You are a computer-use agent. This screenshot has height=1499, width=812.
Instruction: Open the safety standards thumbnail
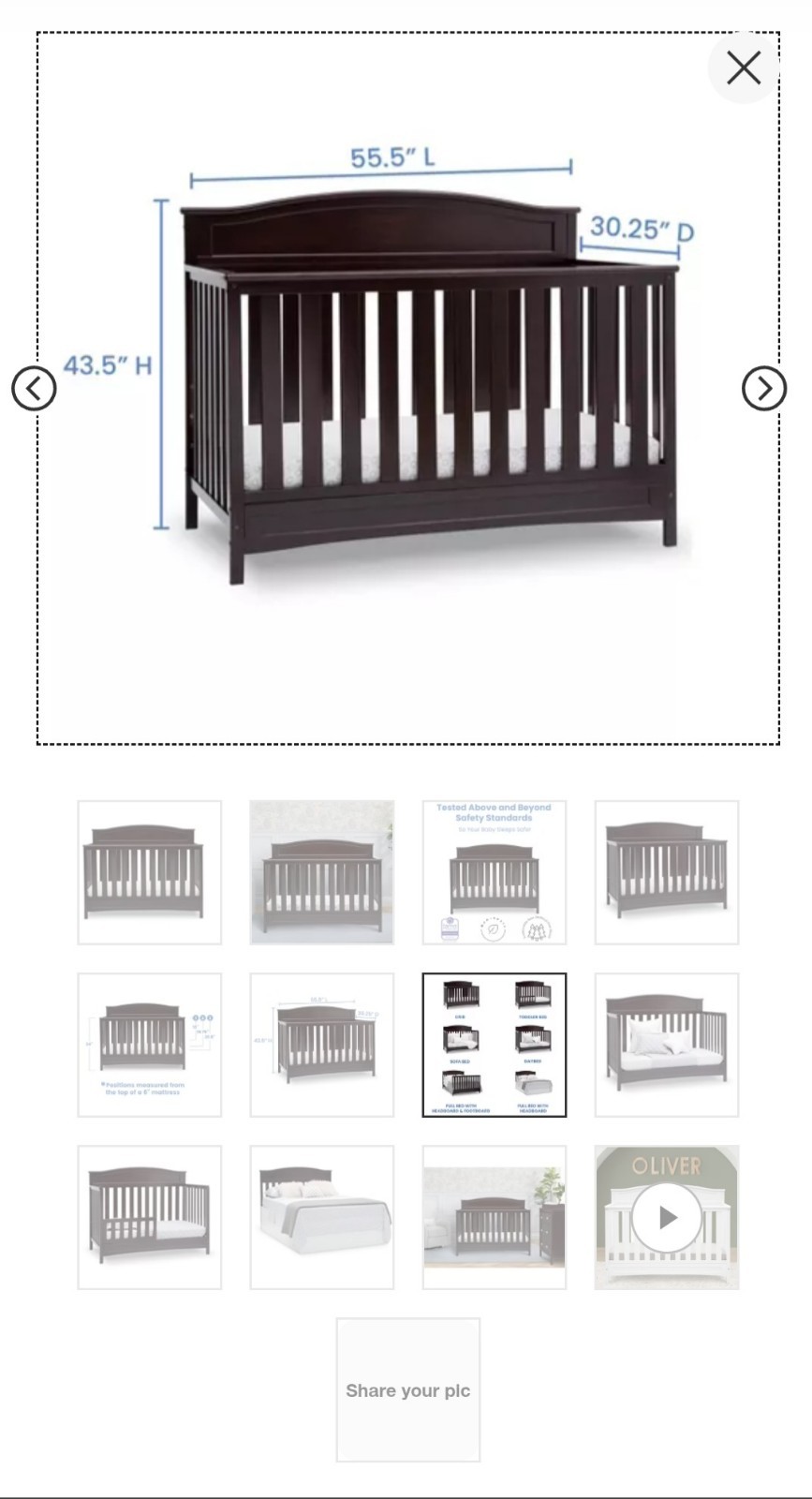495,872
